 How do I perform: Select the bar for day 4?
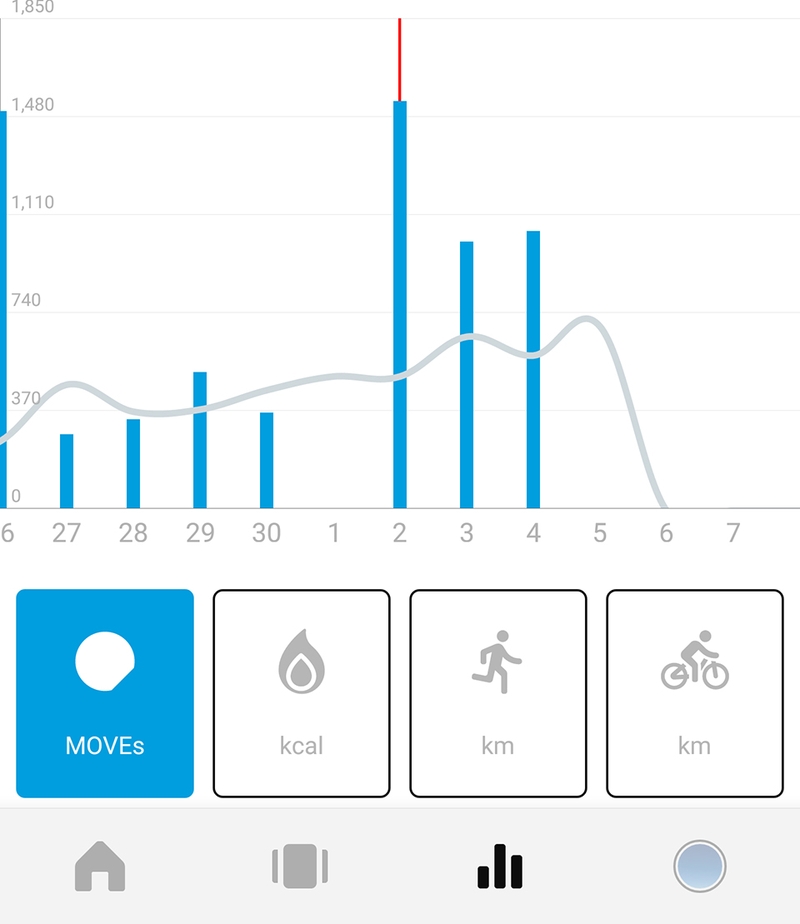pos(533,370)
